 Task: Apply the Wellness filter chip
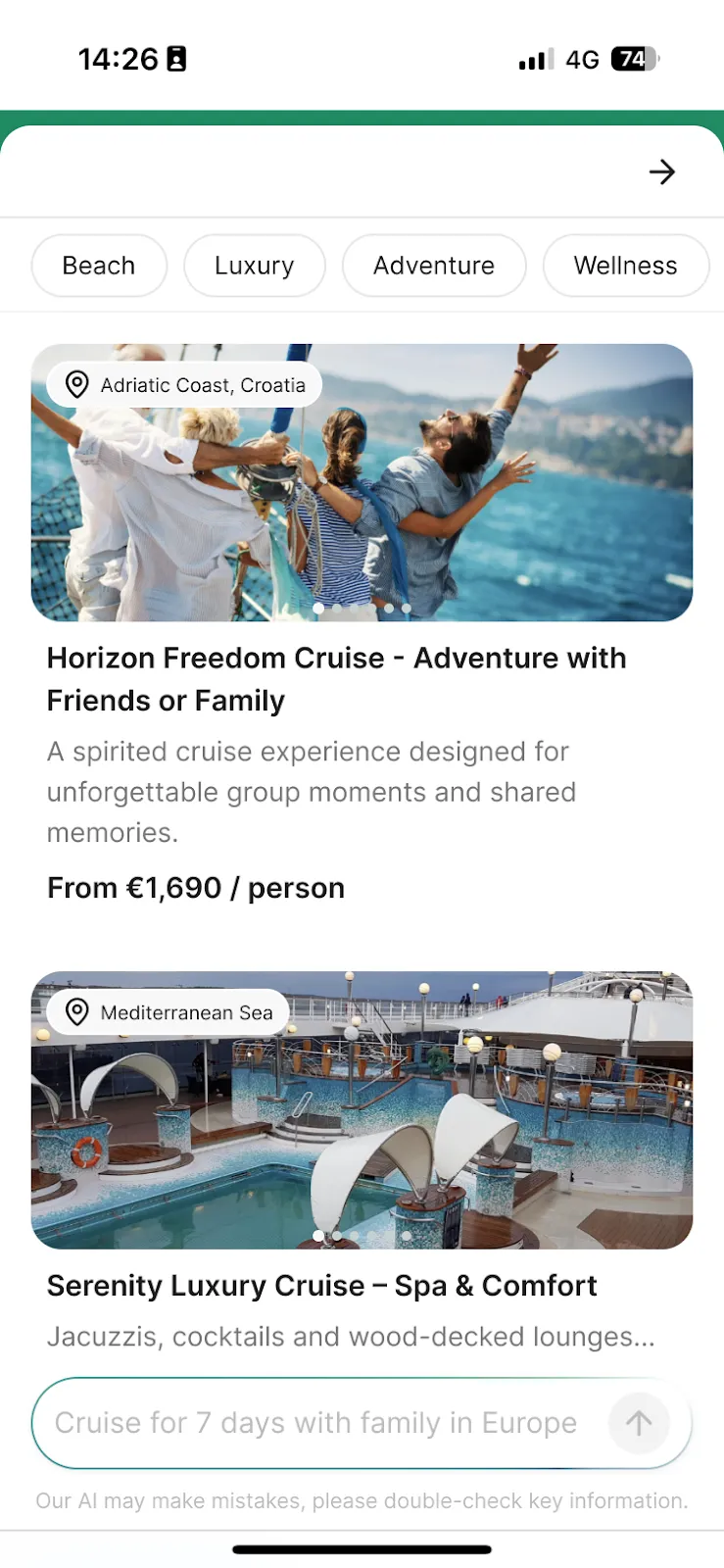click(x=626, y=266)
